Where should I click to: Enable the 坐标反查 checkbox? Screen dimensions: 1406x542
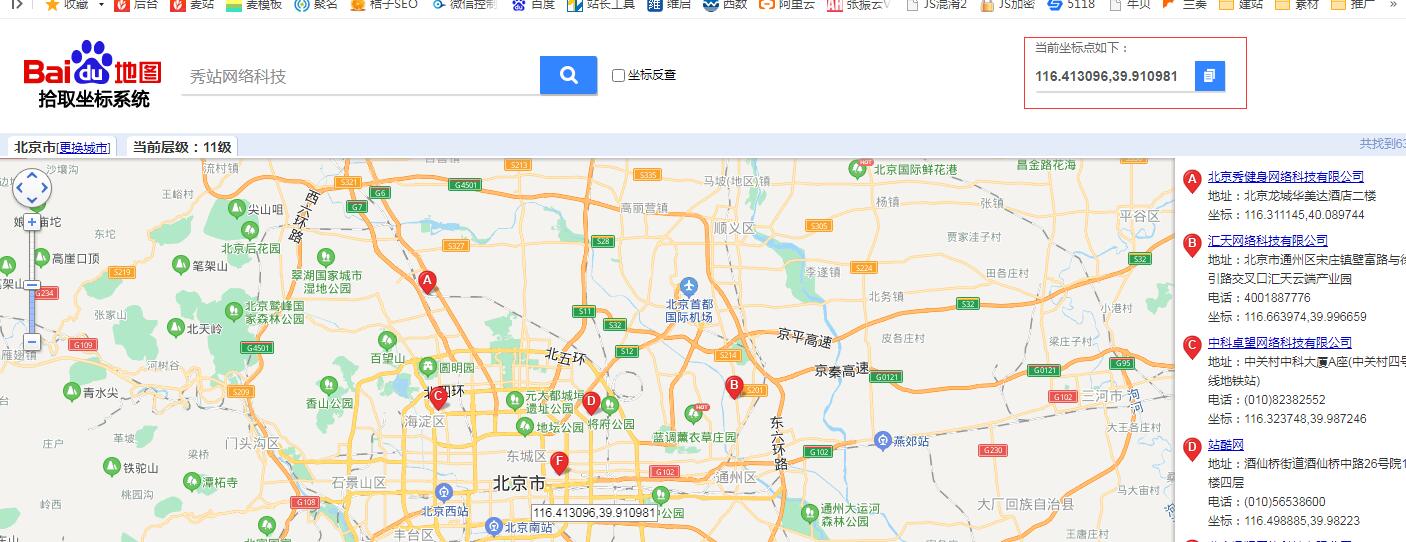tap(618, 75)
